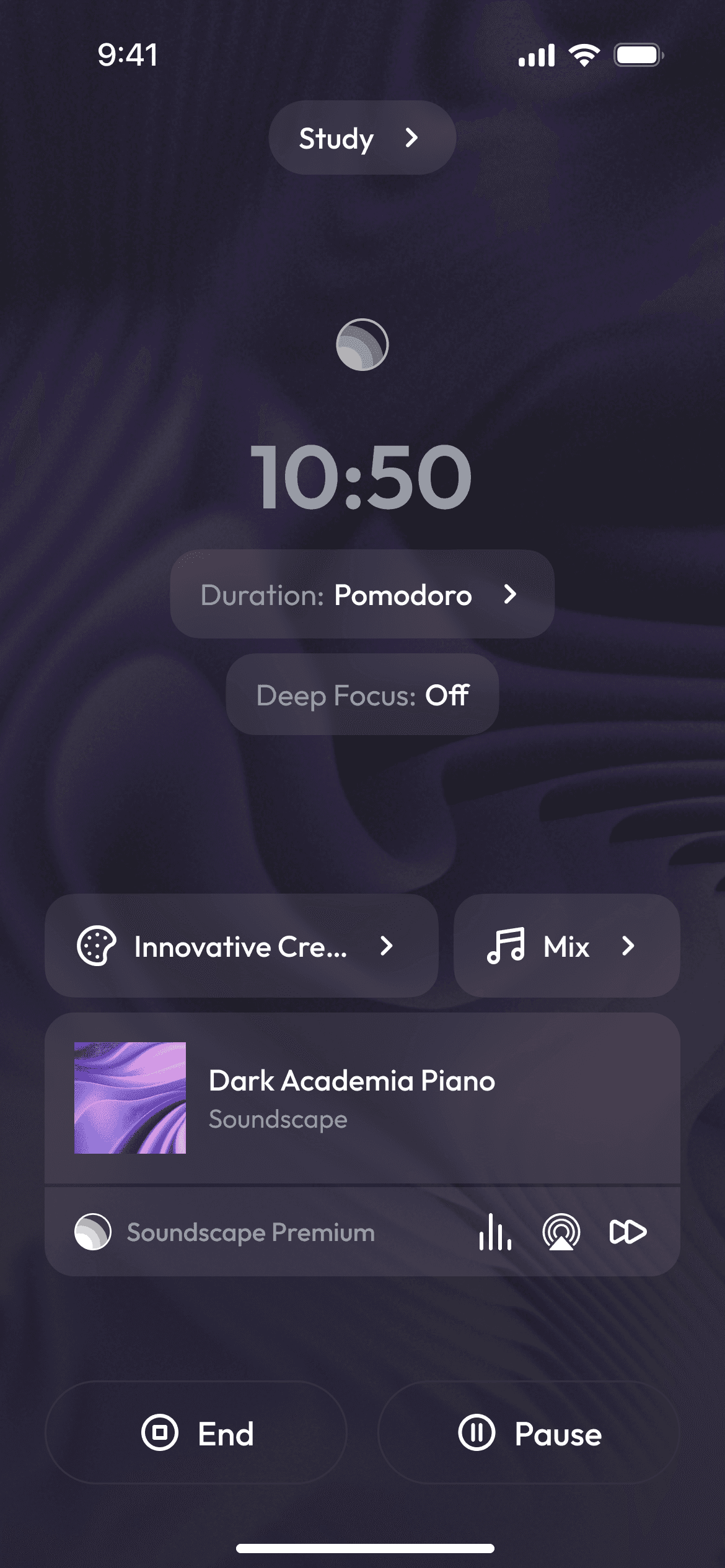The width and height of the screenshot is (725, 1568).
Task: Open the Innovative Cre... theme picker
Action: point(241,946)
